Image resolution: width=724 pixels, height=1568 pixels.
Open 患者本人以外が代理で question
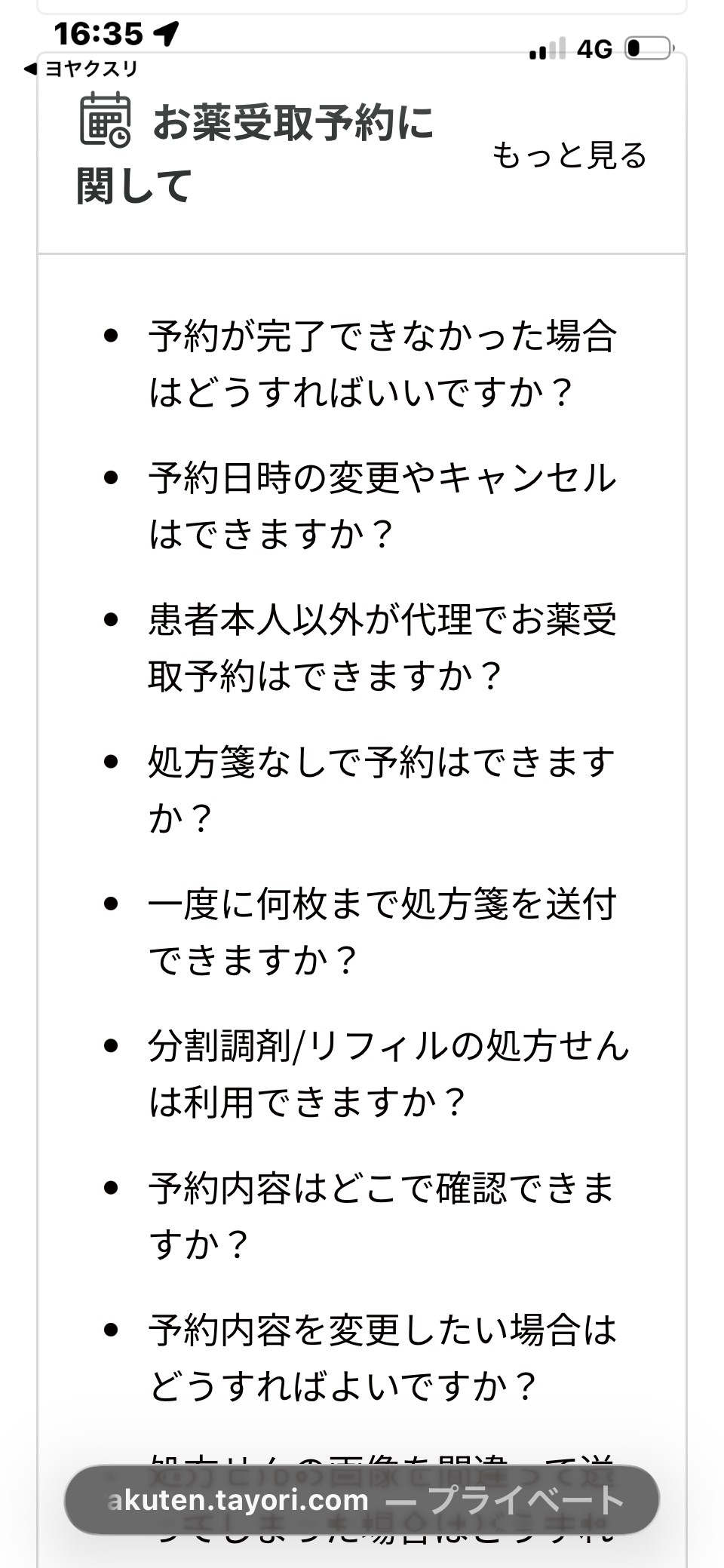point(383,648)
